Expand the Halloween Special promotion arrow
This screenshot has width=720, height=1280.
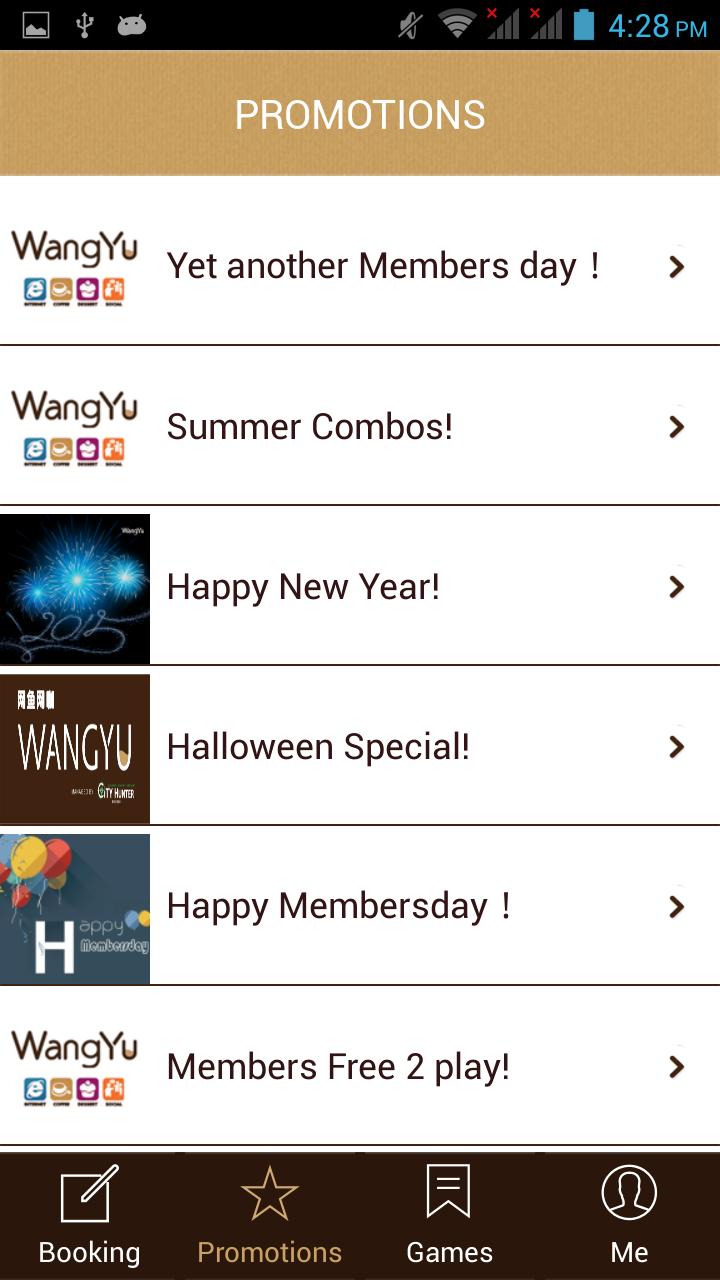[x=677, y=746]
